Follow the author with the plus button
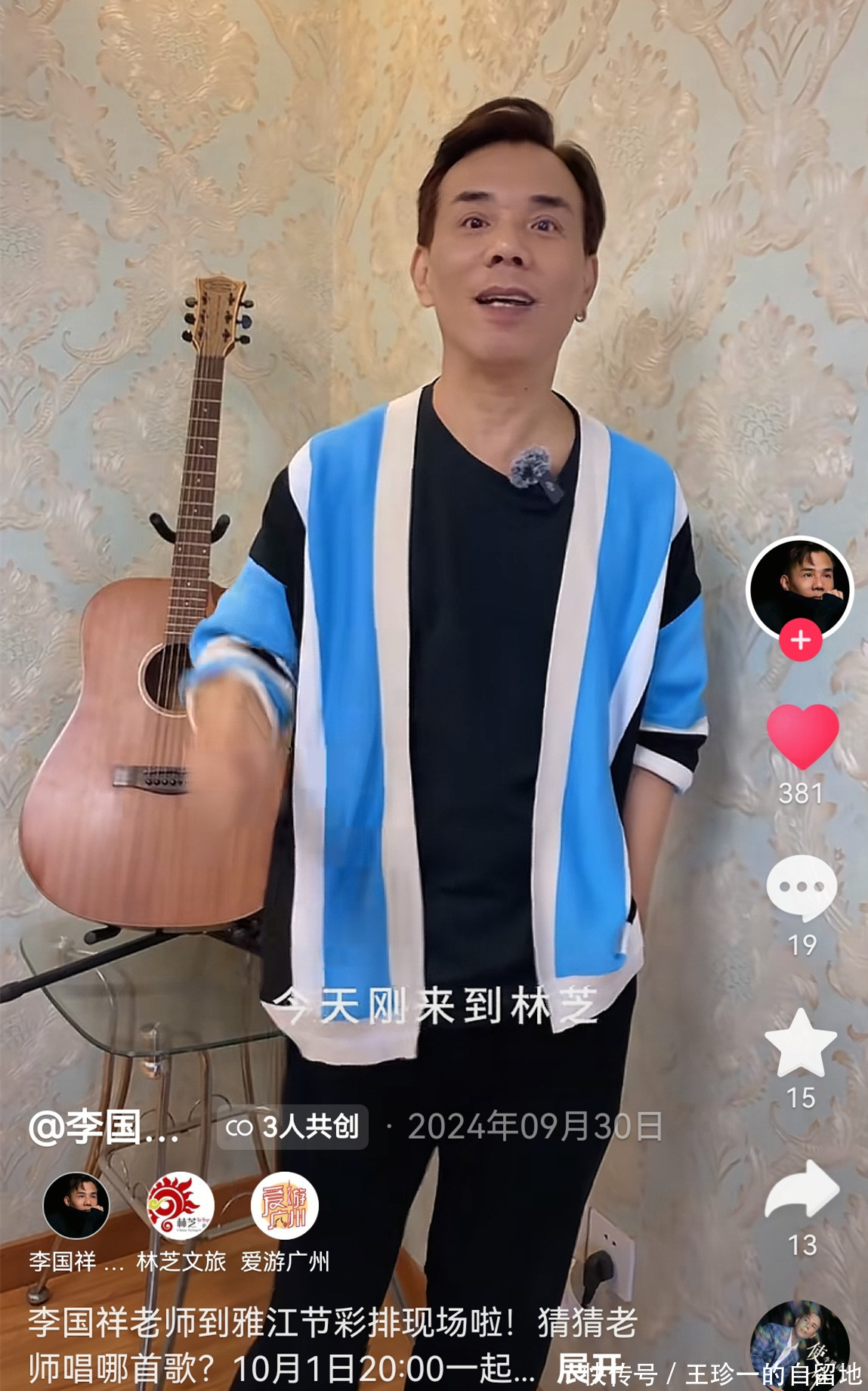Image resolution: width=868 pixels, height=1391 pixels. [801, 640]
